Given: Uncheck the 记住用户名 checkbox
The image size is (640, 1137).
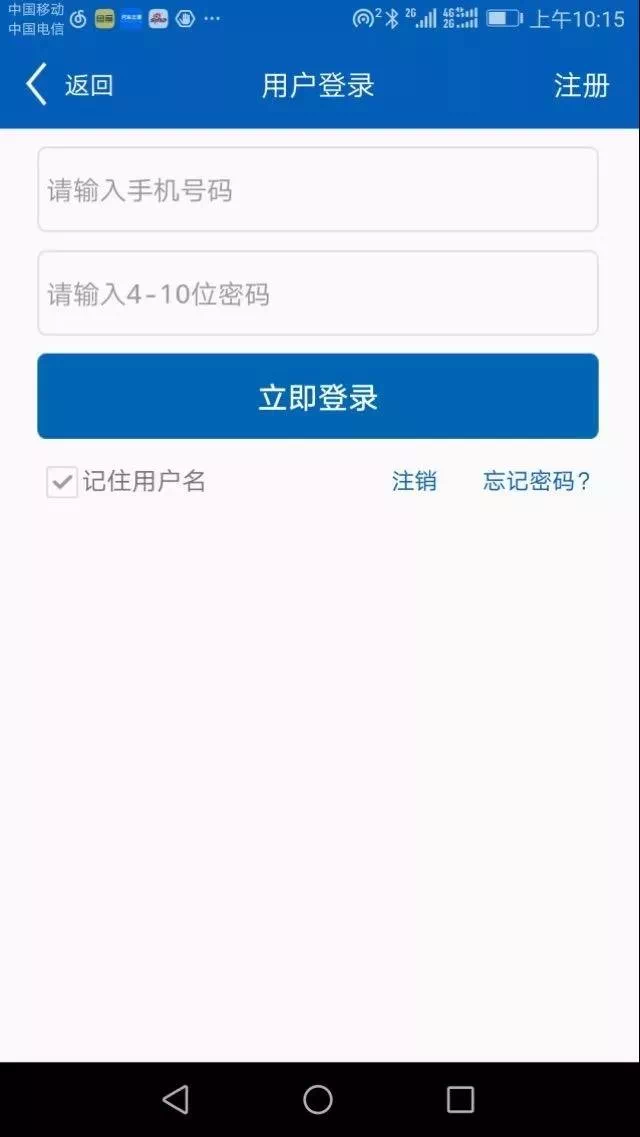Looking at the screenshot, I should coord(62,483).
